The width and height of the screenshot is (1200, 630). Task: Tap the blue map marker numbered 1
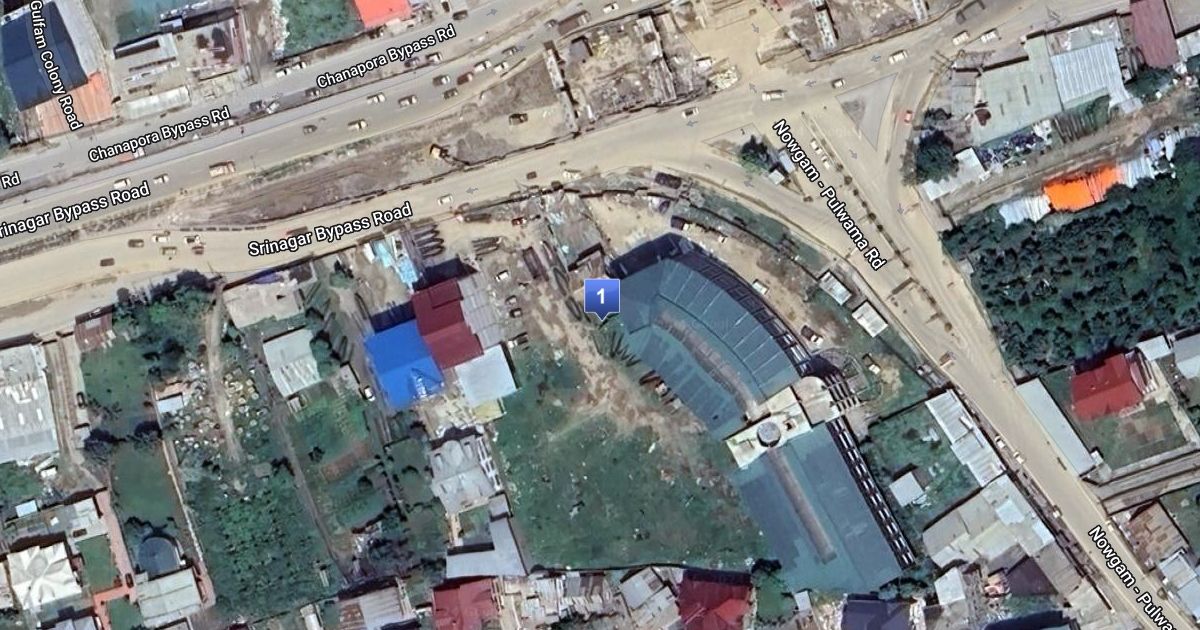(601, 298)
